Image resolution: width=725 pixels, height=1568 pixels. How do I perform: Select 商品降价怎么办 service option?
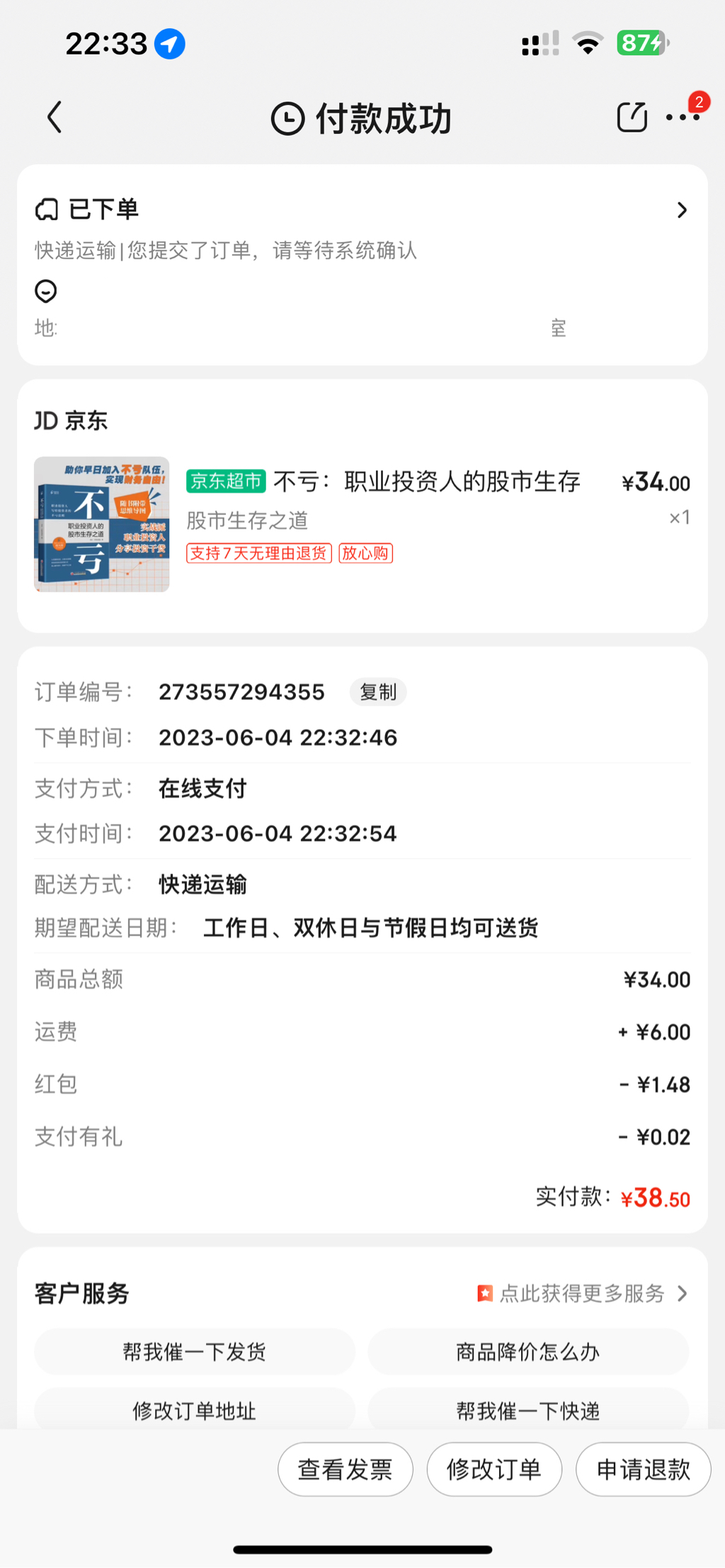click(x=527, y=1352)
